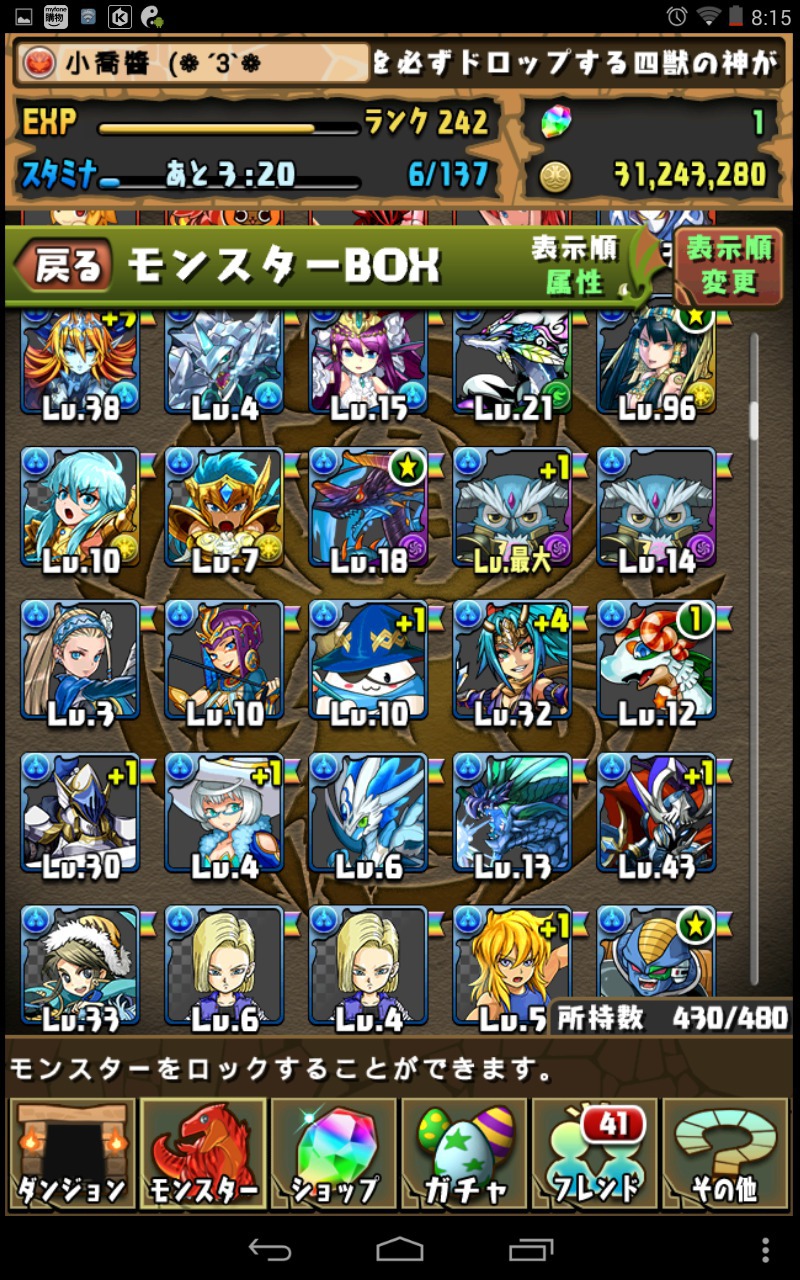Image resolution: width=800 pixels, height=1280 pixels.
Task: Tap the 戻る back button
Action: click(62, 265)
